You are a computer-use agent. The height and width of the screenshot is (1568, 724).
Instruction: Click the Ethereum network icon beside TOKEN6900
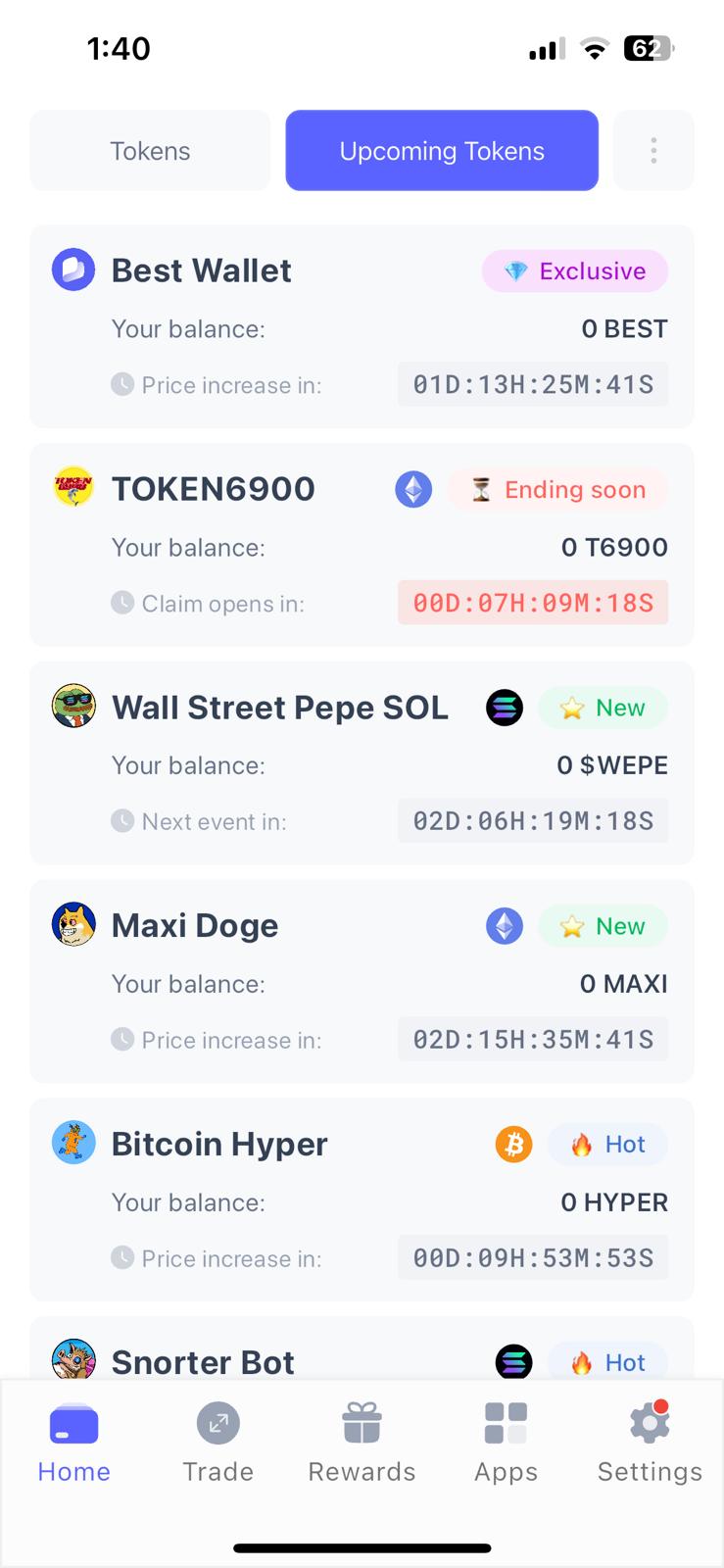click(413, 489)
